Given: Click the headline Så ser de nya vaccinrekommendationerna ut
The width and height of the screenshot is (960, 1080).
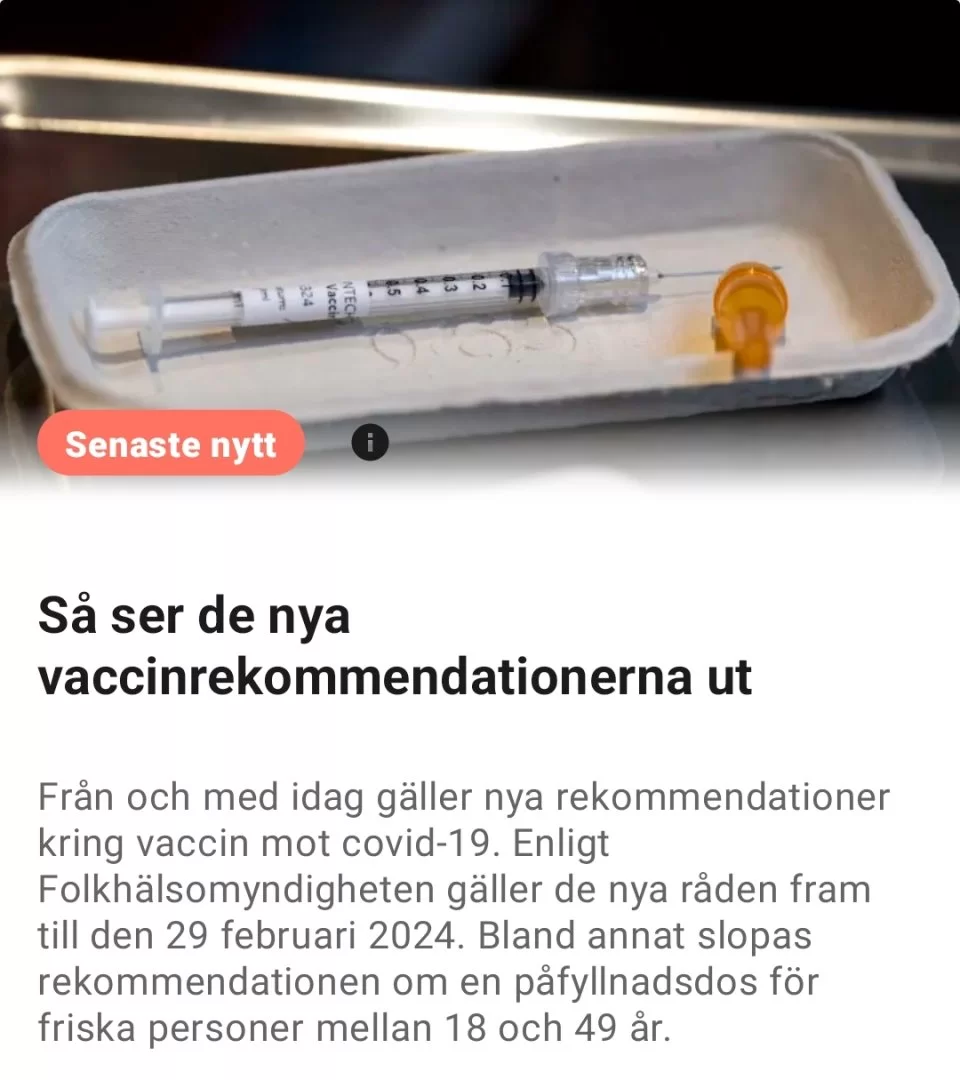Looking at the screenshot, I should tap(395, 648).
